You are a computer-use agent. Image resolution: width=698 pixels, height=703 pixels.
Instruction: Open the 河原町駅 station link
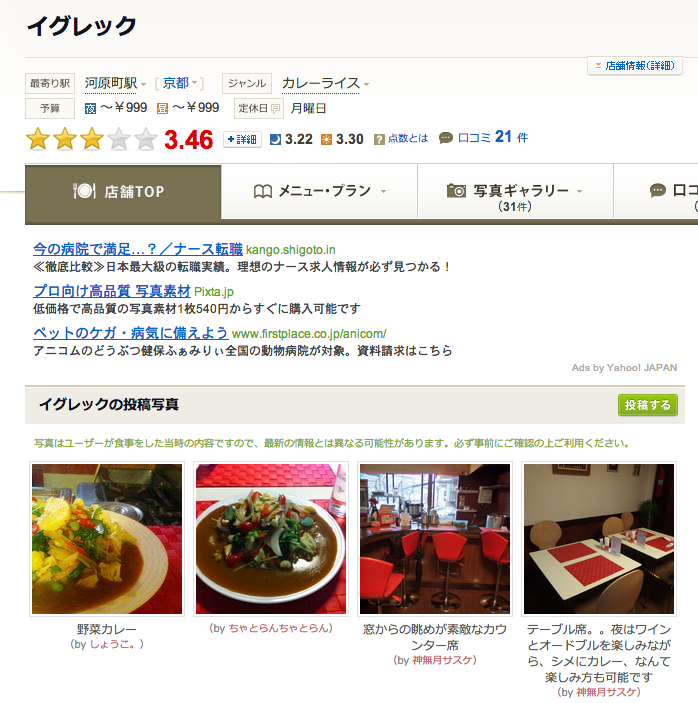pyautogui.click(x=111, y=83)
